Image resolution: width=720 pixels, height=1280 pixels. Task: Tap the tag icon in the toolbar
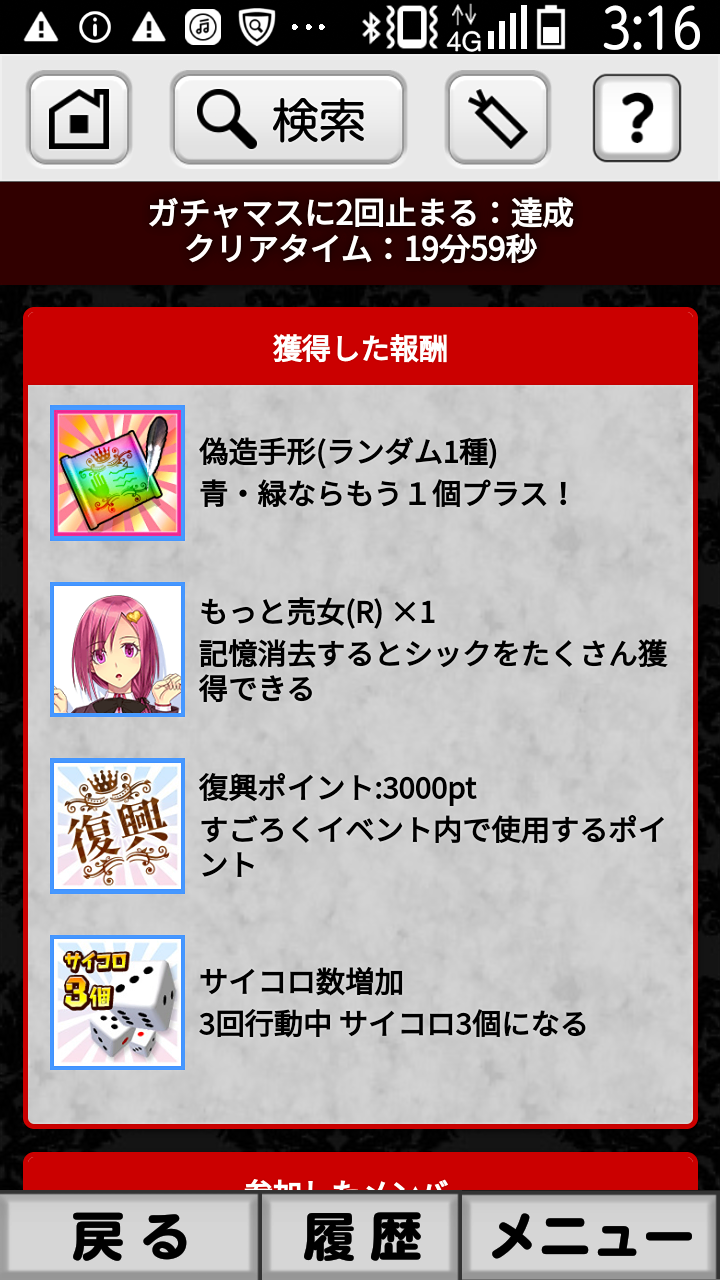(497, 118)
